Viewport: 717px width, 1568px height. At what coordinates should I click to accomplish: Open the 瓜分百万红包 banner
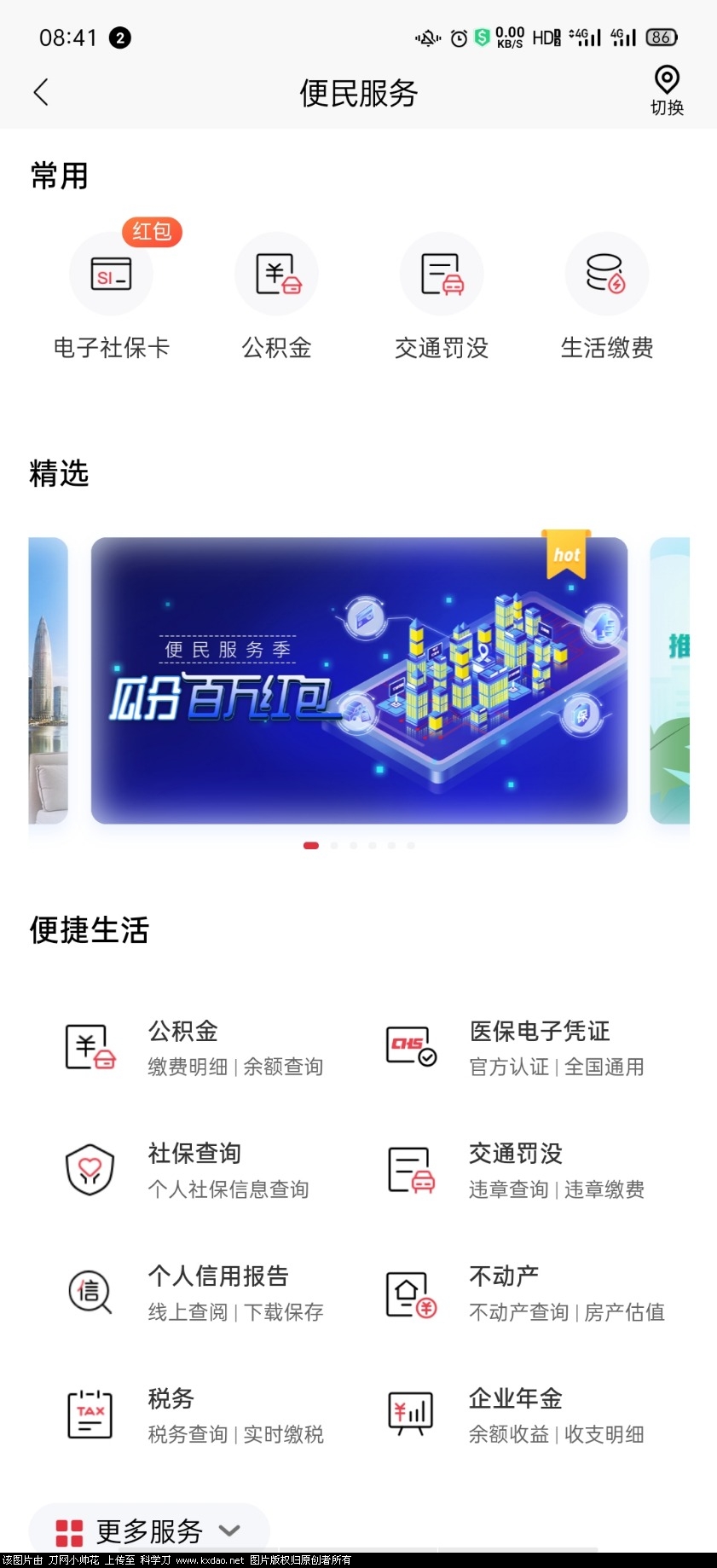[359, 680]
